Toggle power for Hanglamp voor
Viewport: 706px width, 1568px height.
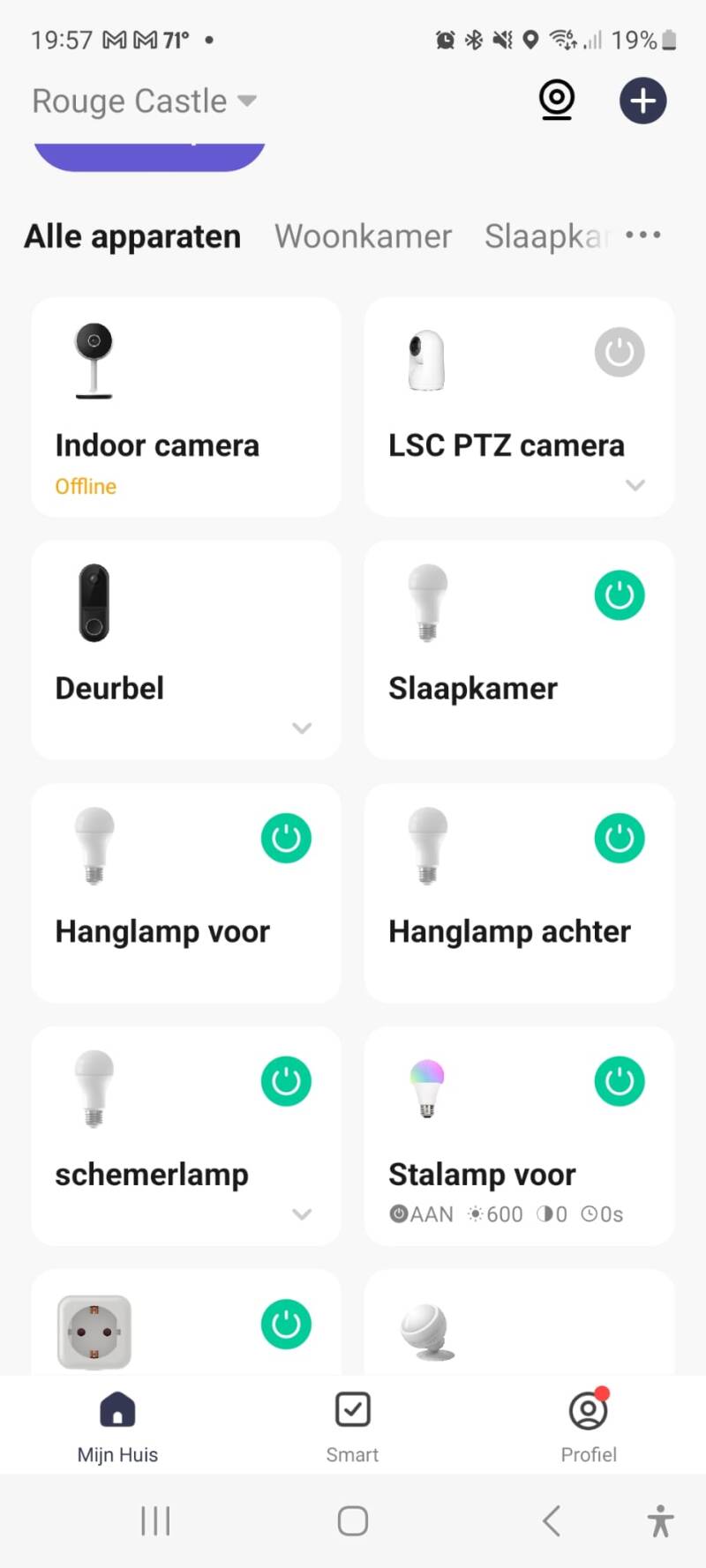coord(286,838)
